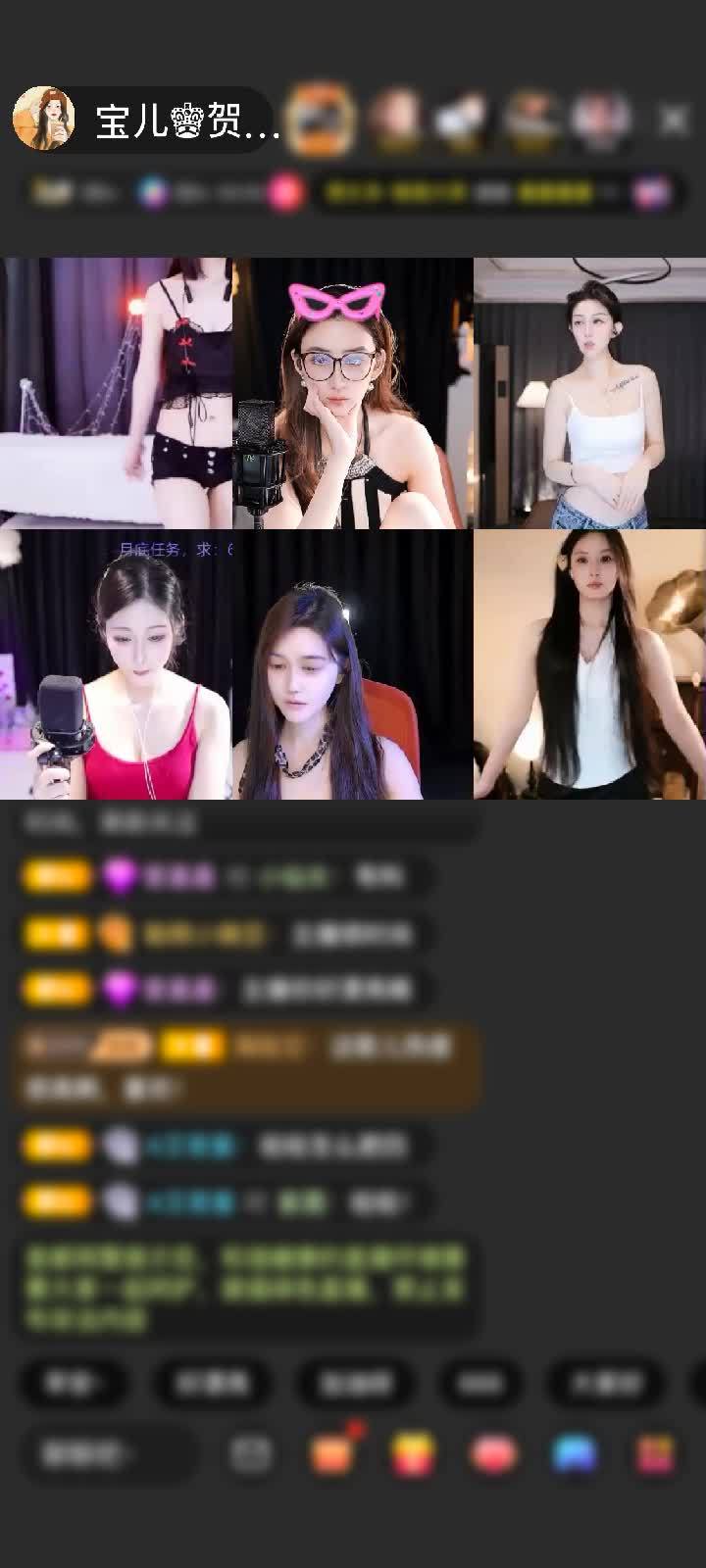706x1568 pixels.
Task: Open the streamer tile with black lace outfit
Action: point(116,392)
